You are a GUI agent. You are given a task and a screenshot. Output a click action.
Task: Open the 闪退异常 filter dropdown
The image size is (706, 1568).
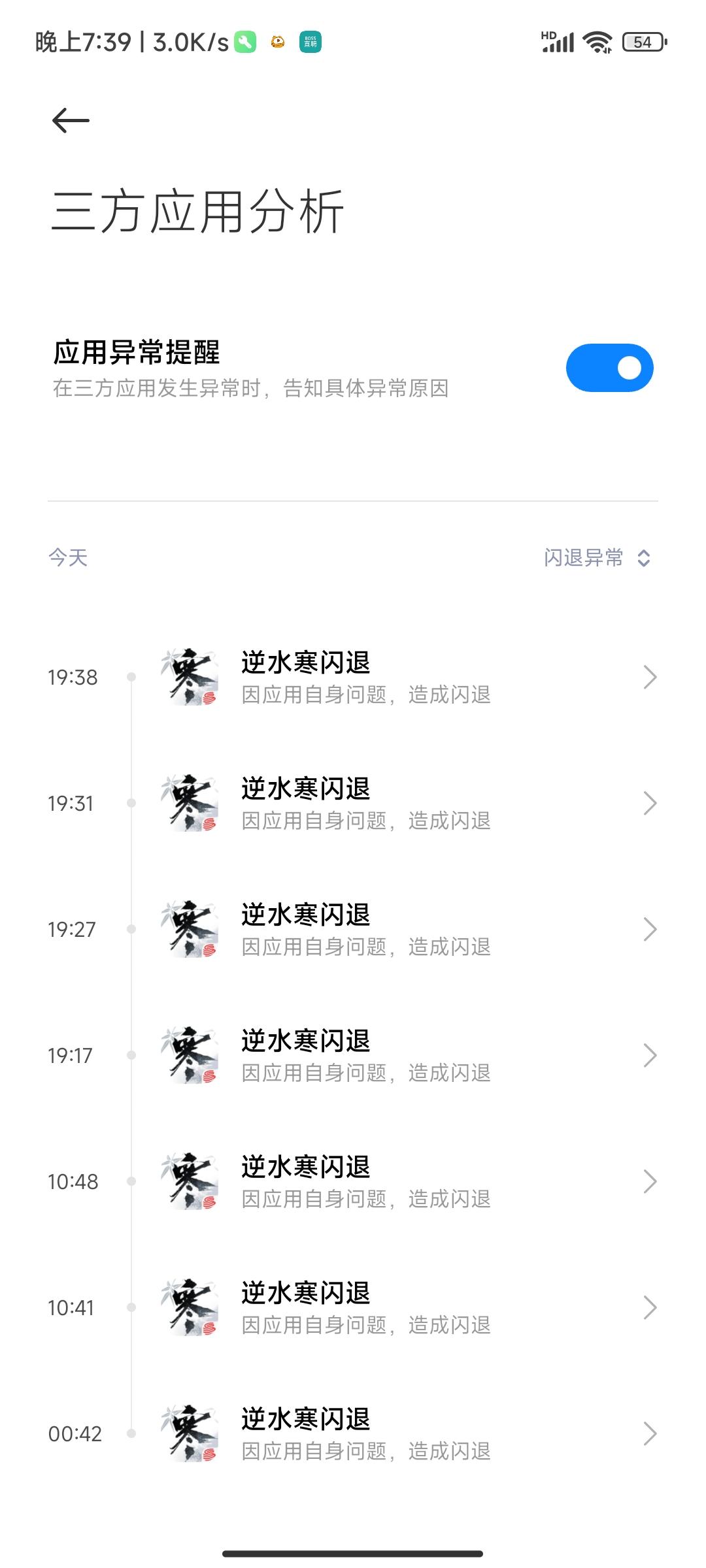tap(597, 558)
